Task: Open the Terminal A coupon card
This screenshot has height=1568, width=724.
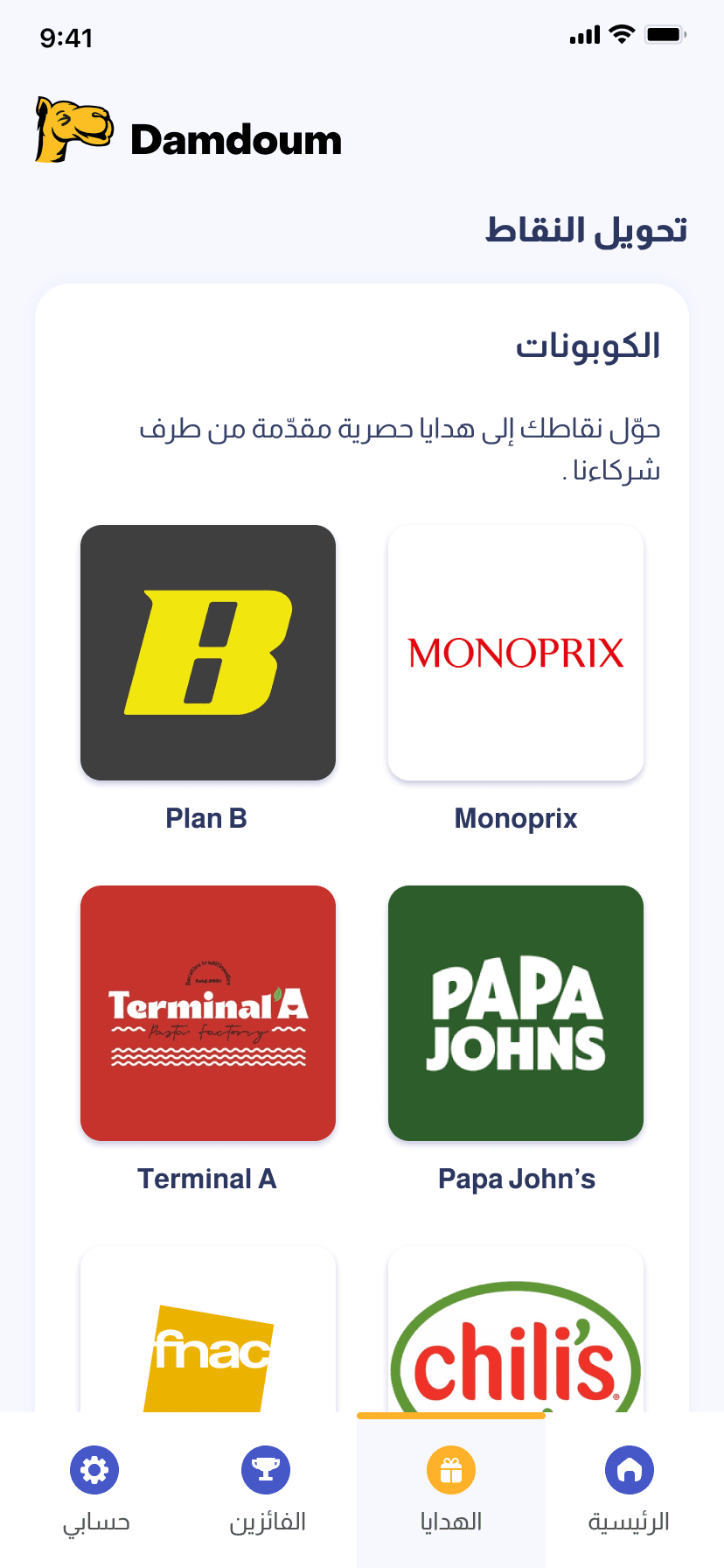Action: pos(208,1013)
